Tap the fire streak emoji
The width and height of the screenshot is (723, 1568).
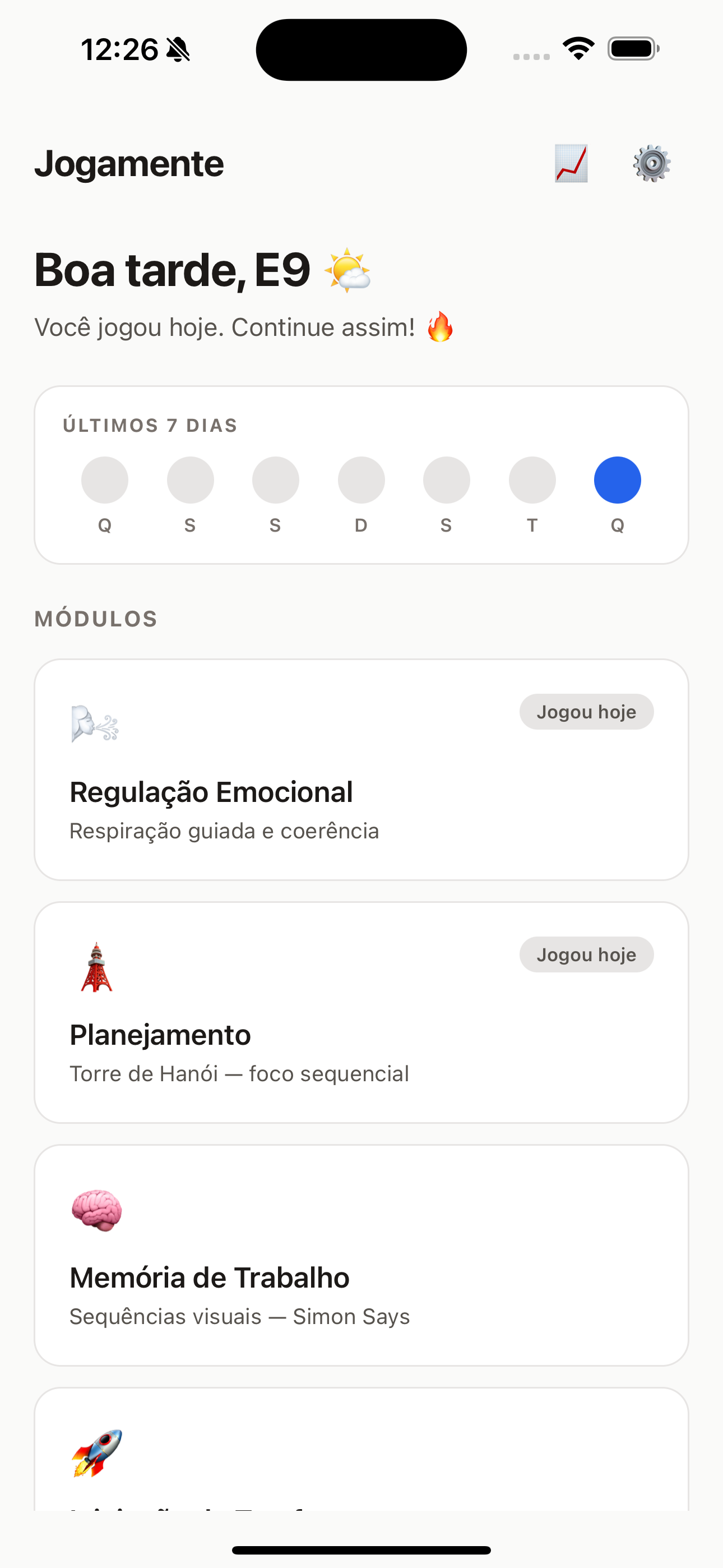tap(439, 328)
